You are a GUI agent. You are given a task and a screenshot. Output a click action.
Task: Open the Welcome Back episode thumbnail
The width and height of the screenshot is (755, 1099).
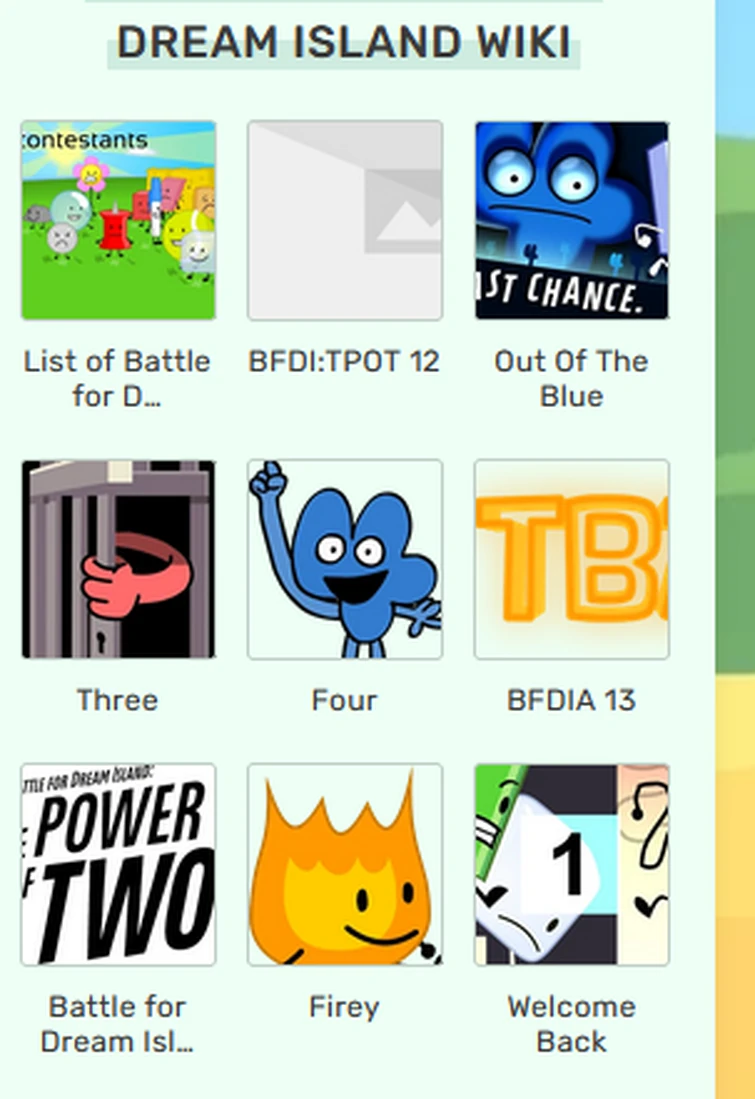coord(571,866)
